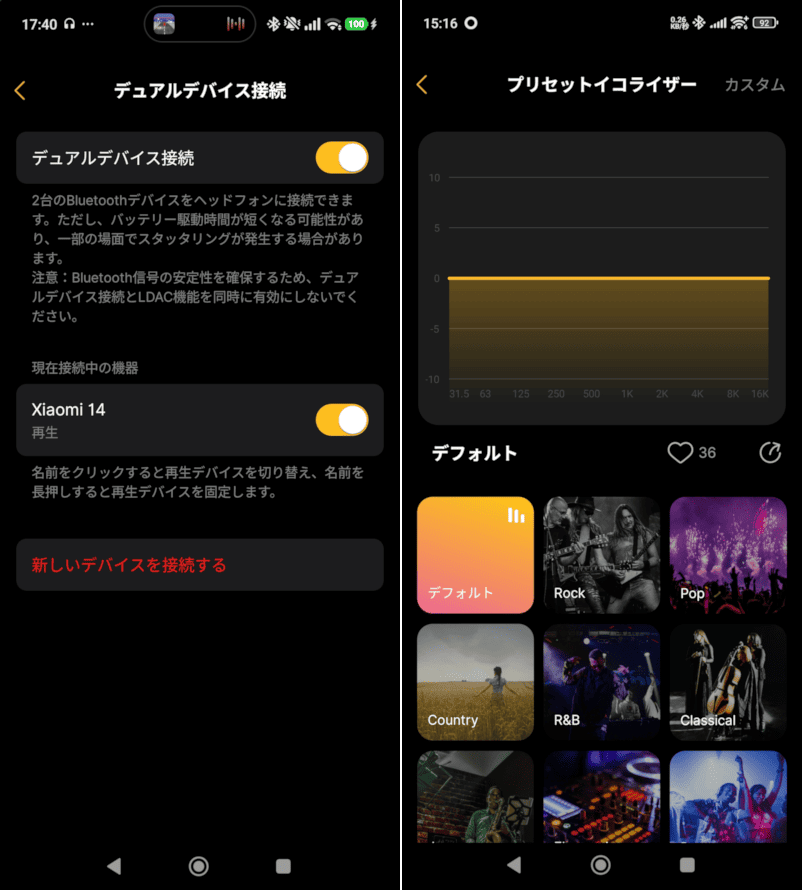Switch to the カスタム equalizer tab
802x890 pixels.
pos(754,85)
